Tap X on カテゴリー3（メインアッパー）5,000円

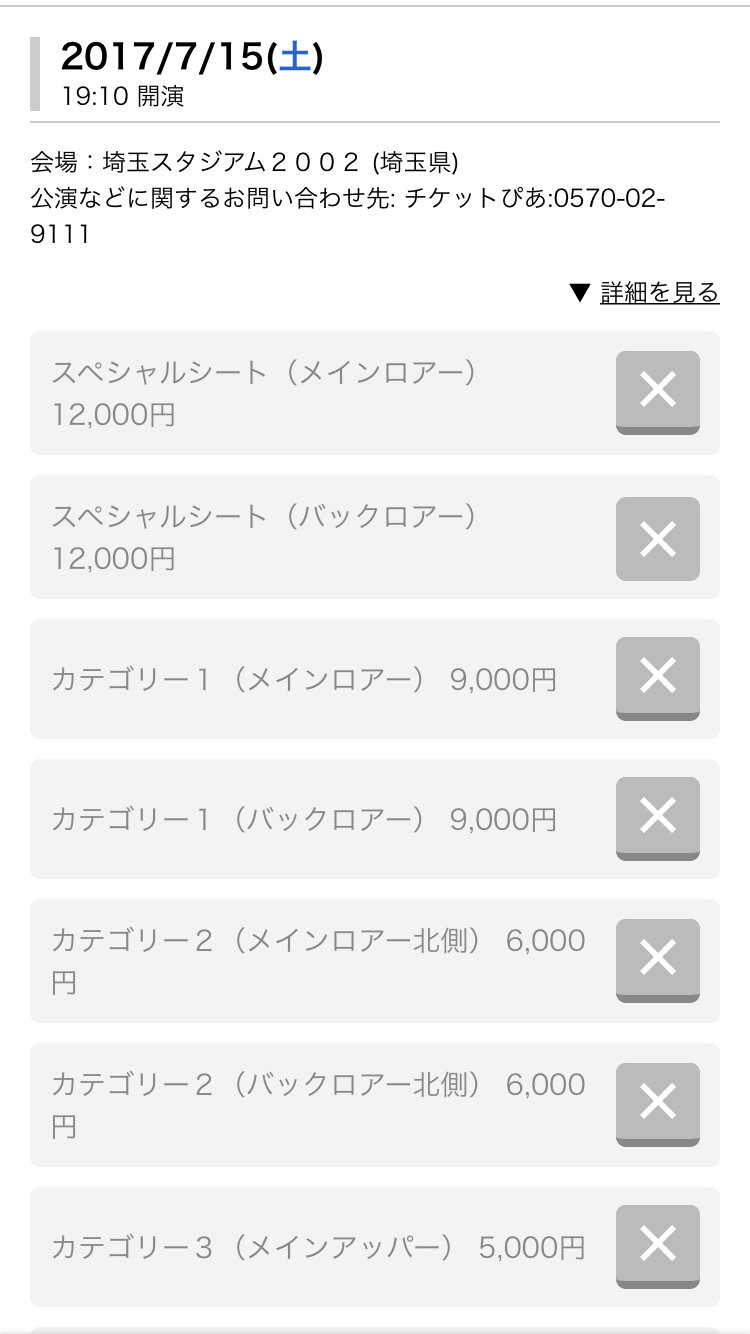point(657,1246)
